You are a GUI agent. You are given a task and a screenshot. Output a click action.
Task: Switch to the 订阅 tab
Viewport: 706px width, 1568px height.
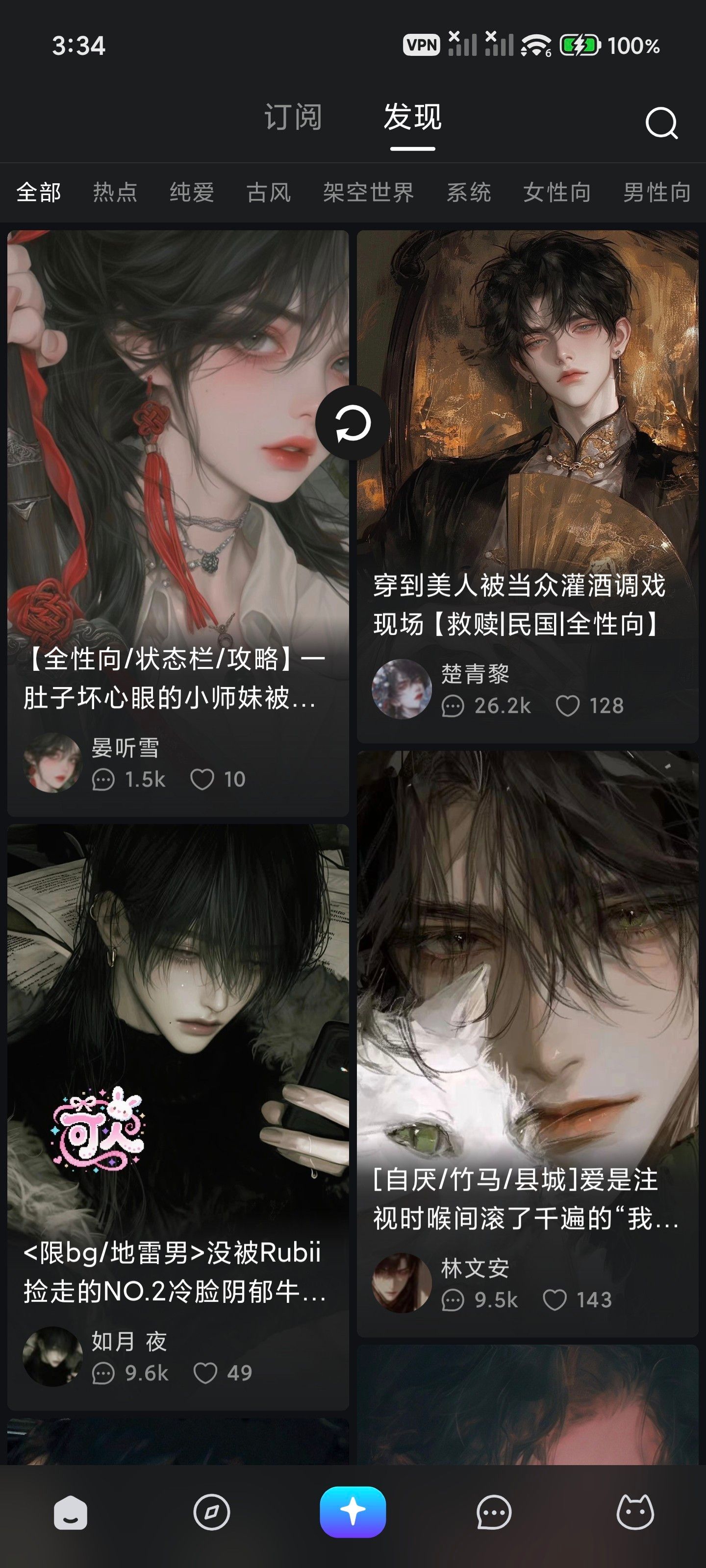coord(293,117)
